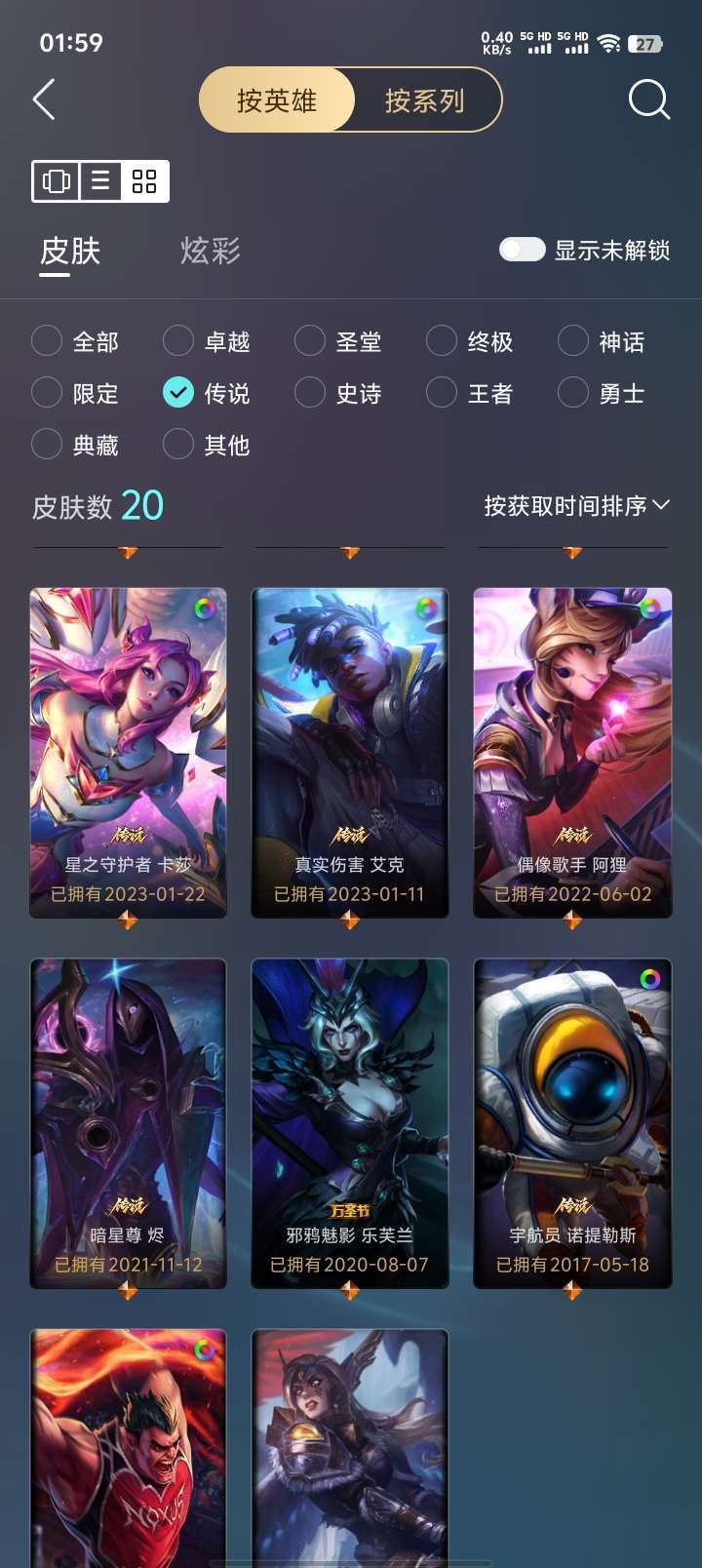Screen dimensions: 702x1568
Task: Expand the 按获取时间排序 sort dropdown
Action: coord(577,505)
